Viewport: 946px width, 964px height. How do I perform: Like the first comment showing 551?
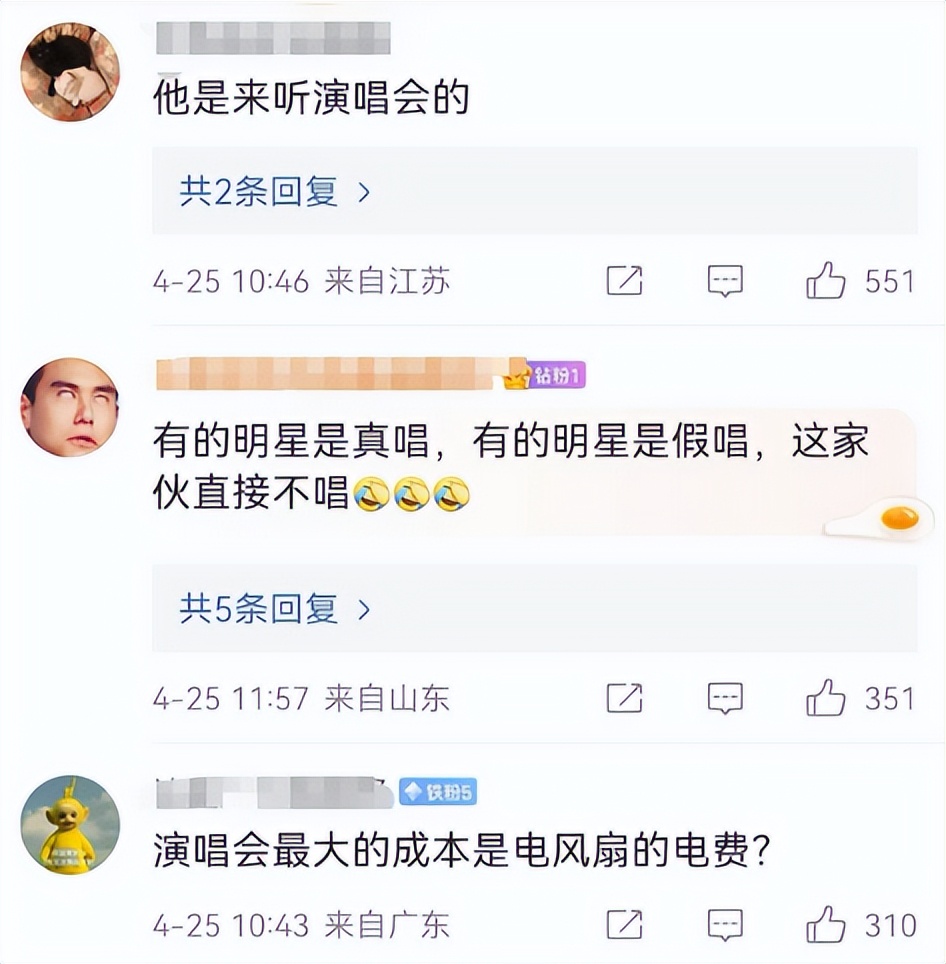tap(828, 281)
